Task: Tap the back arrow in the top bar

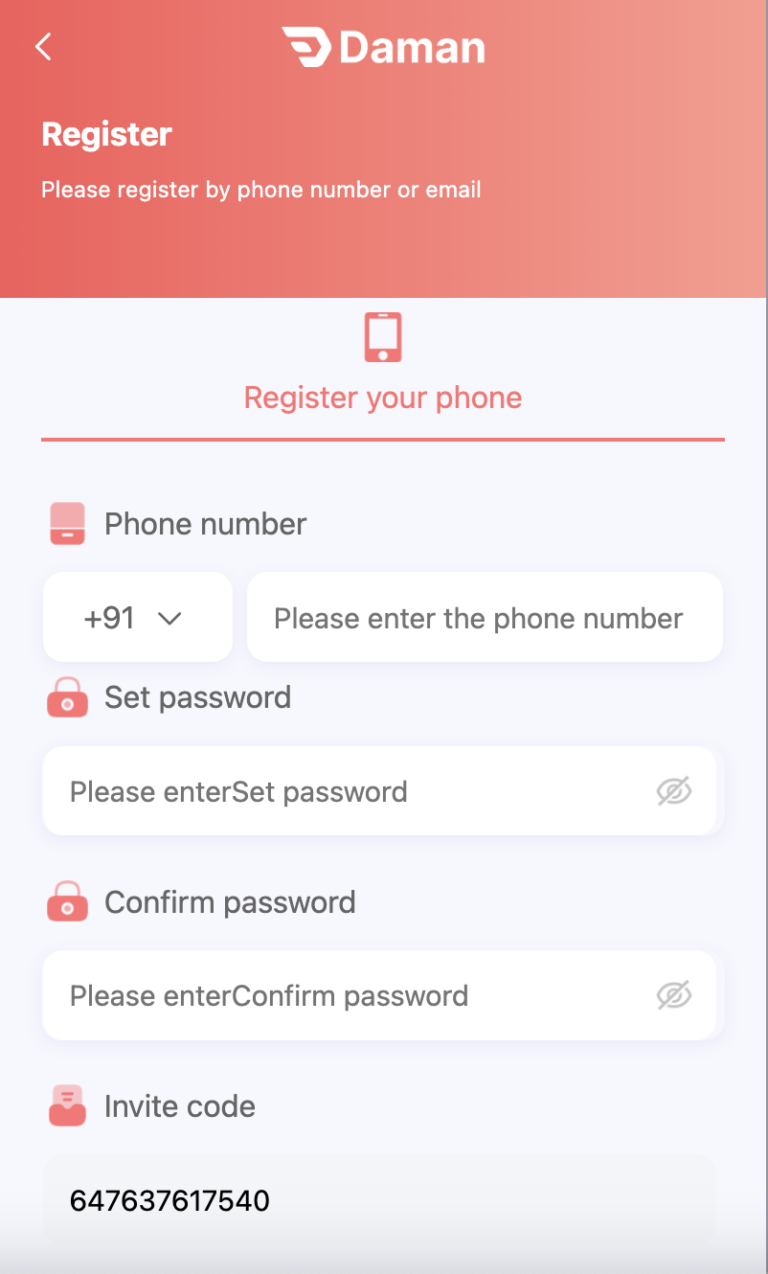Action: tap(43, 46)
